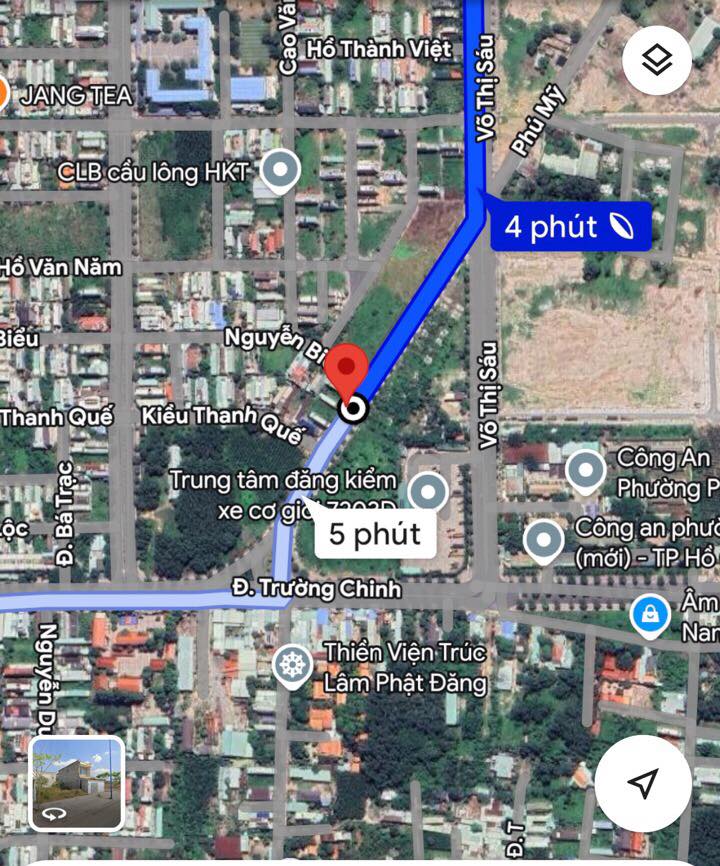Screen dimensions: 720x866
Task: Recenter map with the location arrow
Action: point(643,783)
